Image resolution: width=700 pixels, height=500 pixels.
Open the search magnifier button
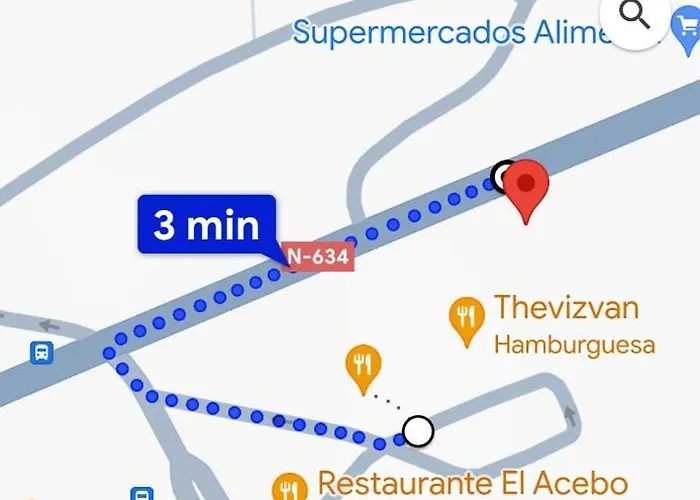click(x=634, y=17)
